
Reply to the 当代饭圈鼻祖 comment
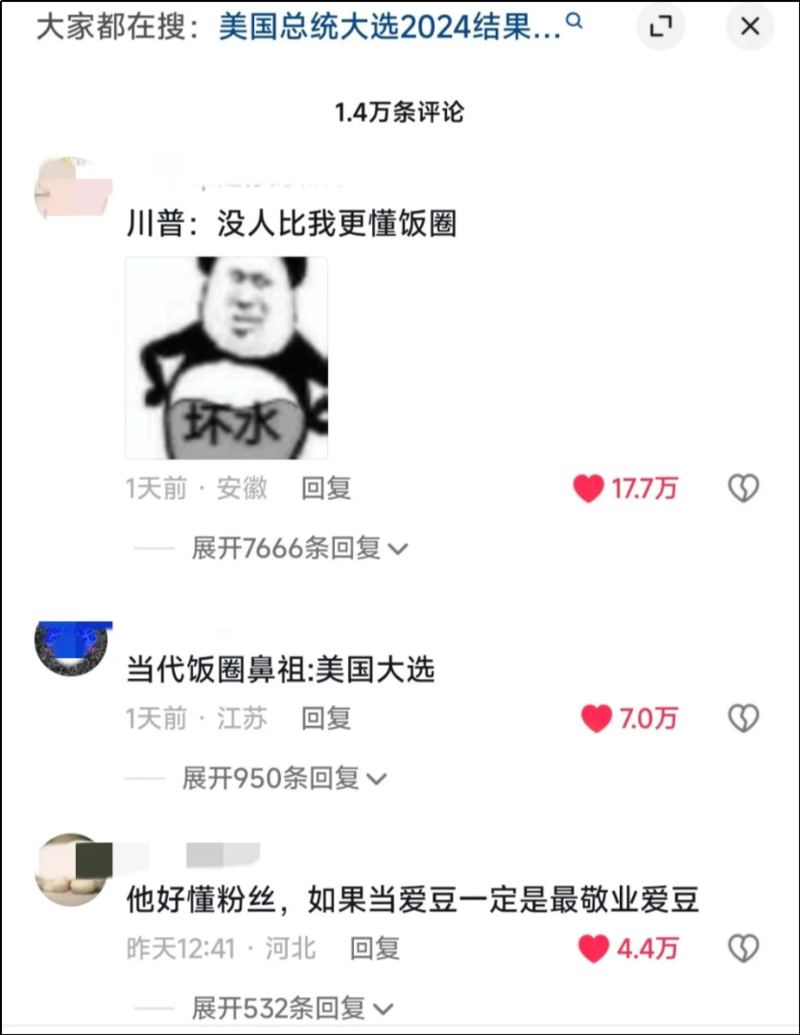point(326,718)
